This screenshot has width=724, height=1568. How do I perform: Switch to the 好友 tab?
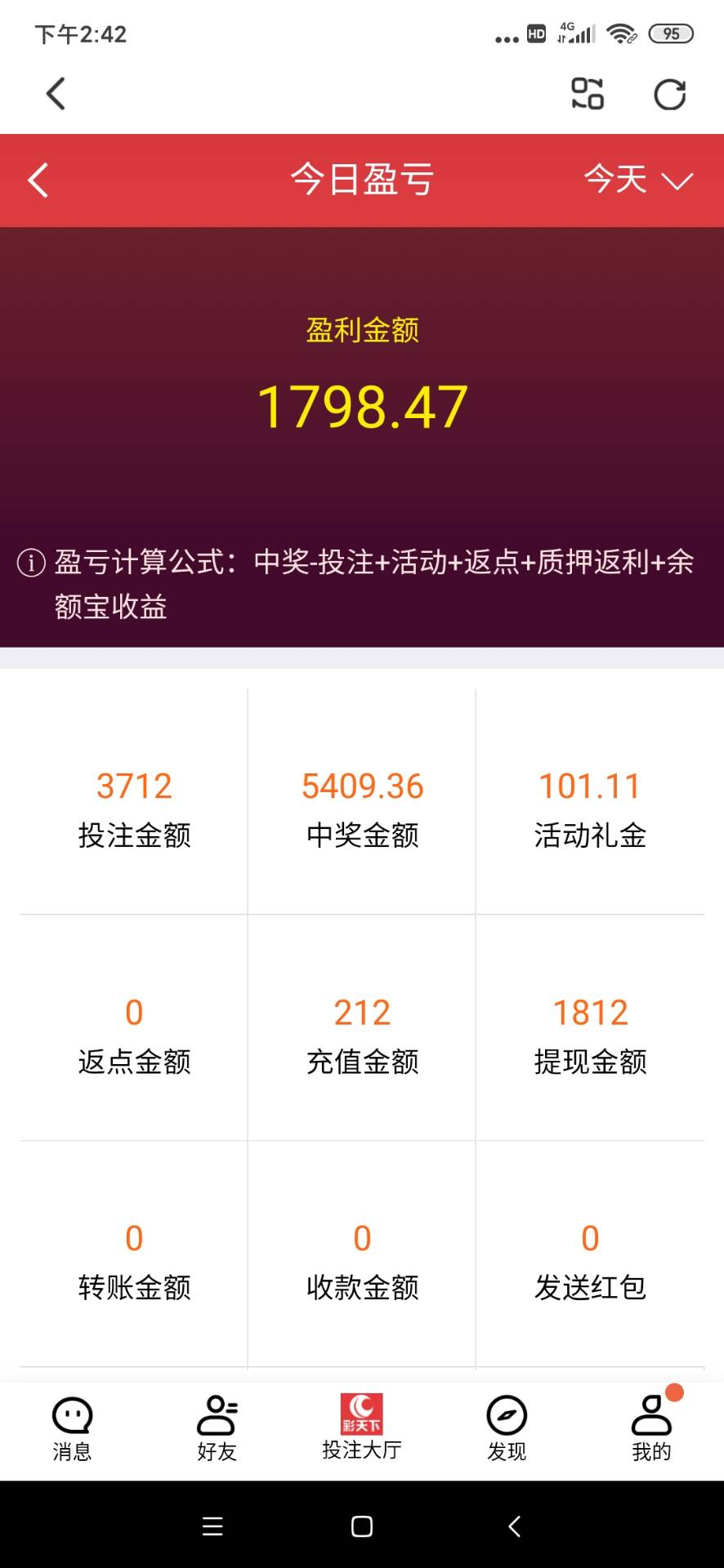[x=217, y=1428]
